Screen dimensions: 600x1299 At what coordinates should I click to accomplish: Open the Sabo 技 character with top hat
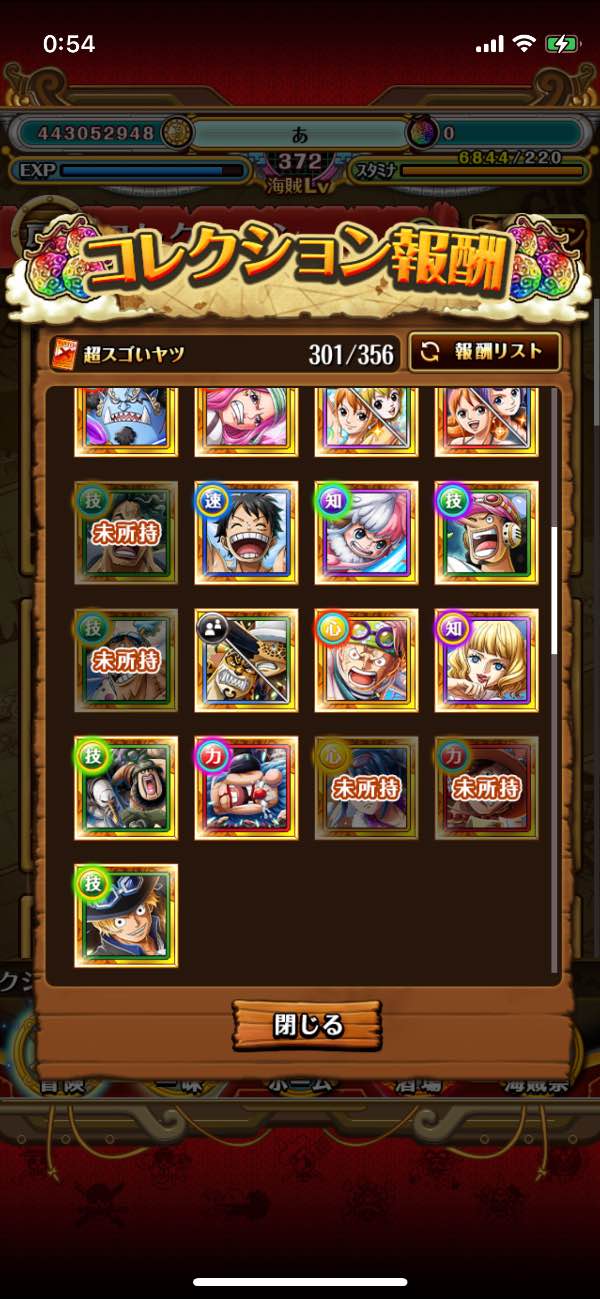(x=126, y=915)
